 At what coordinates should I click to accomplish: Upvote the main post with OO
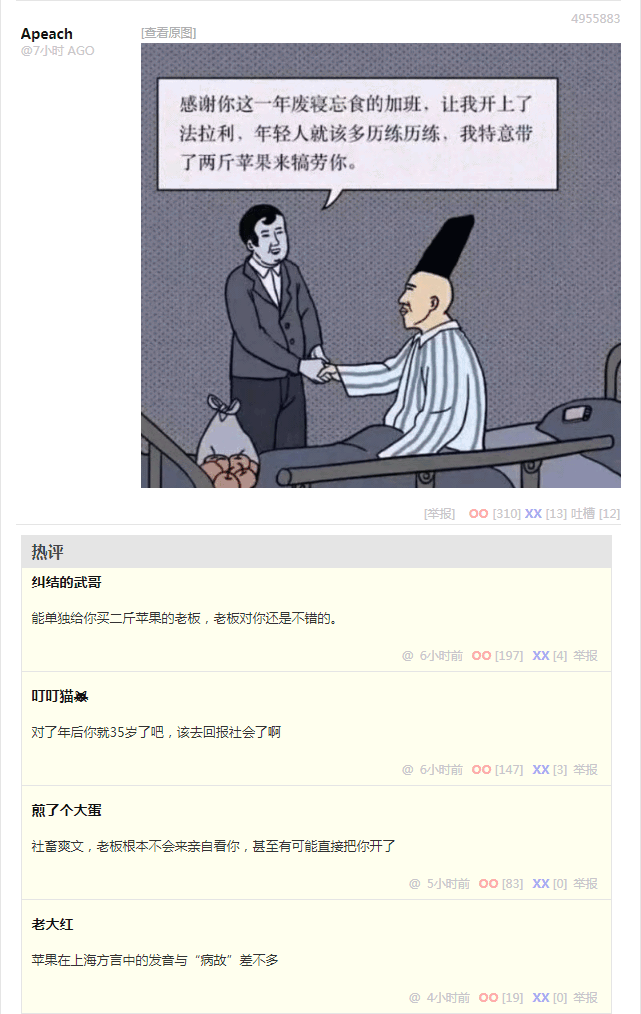point(479,513)
